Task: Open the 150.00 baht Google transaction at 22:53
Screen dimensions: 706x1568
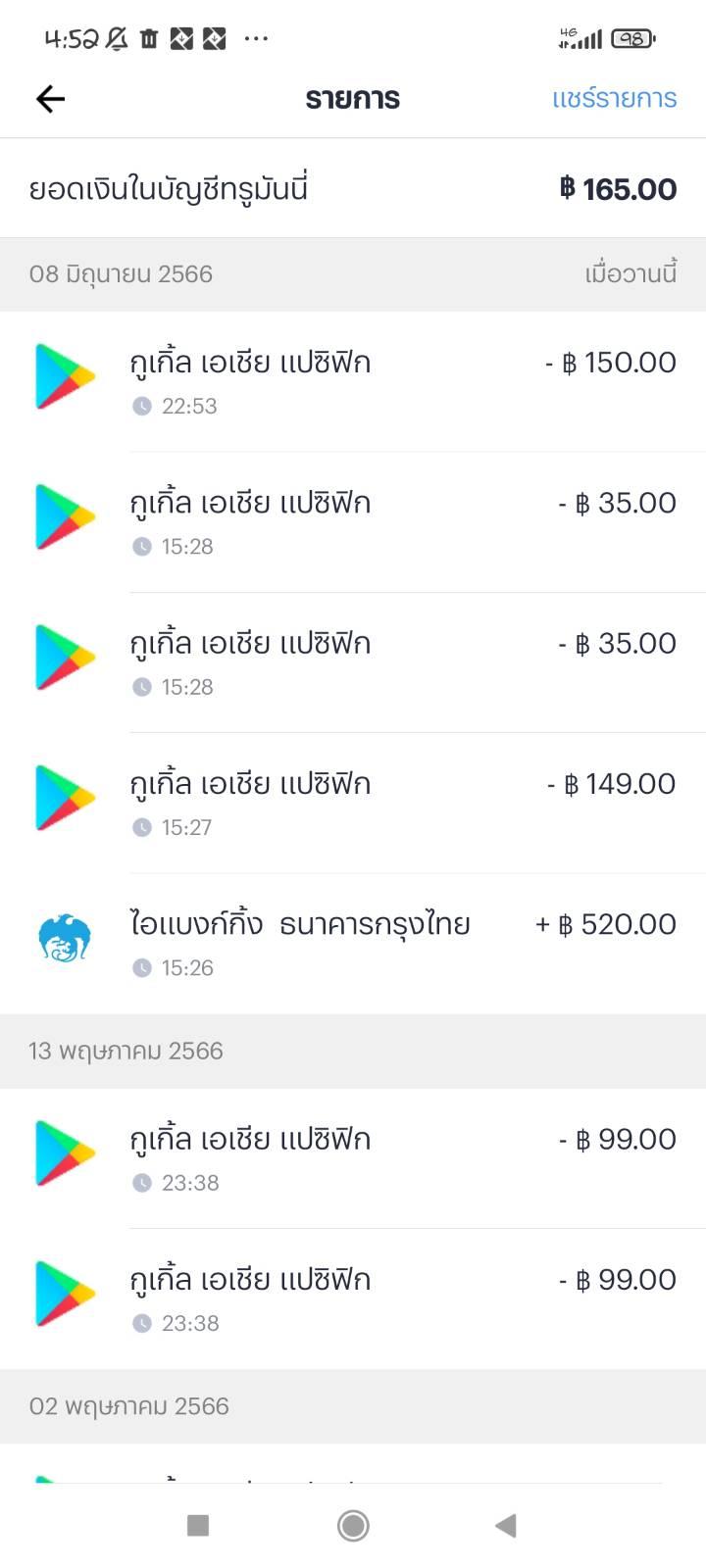Action: 353,381
